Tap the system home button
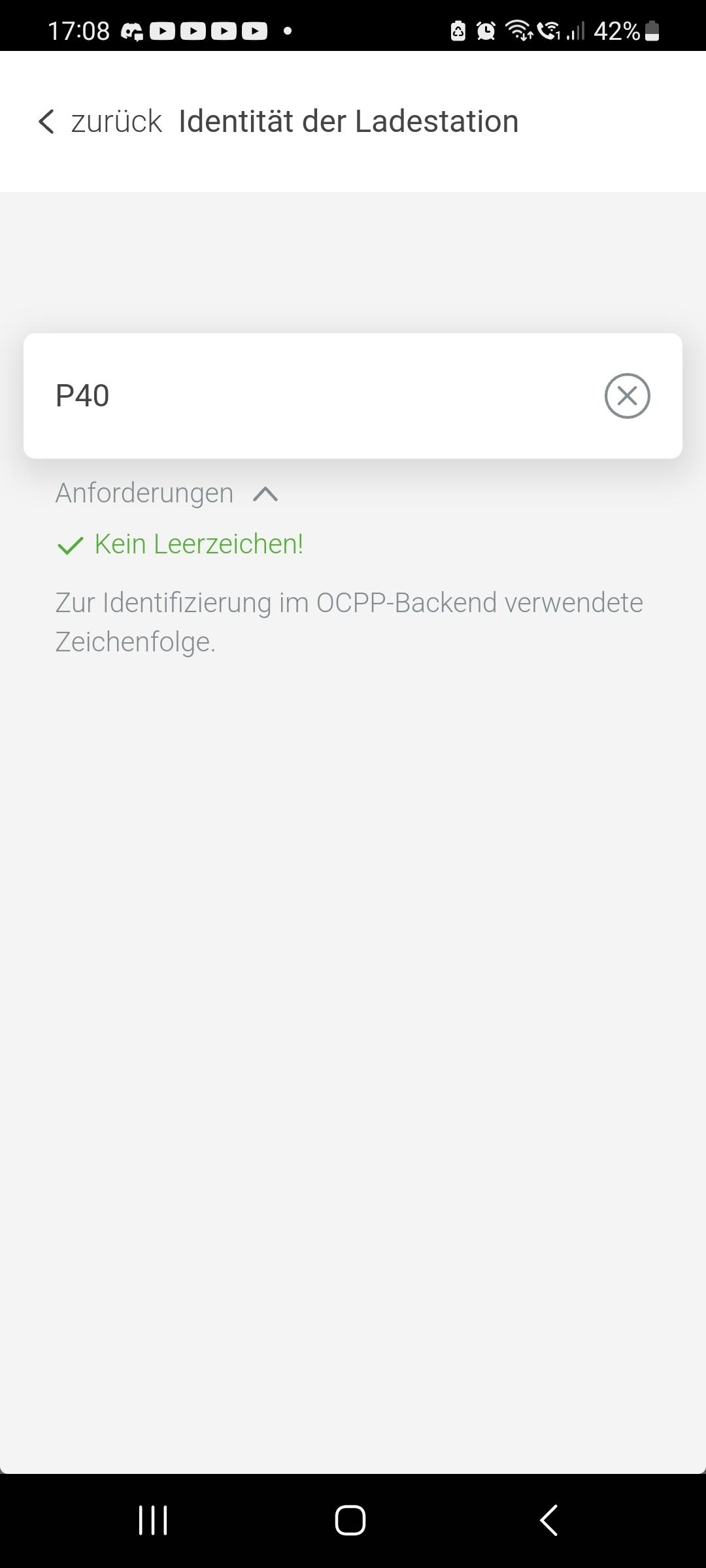This screenshot has height=1568, width=706. click(x=350, y=1520)
